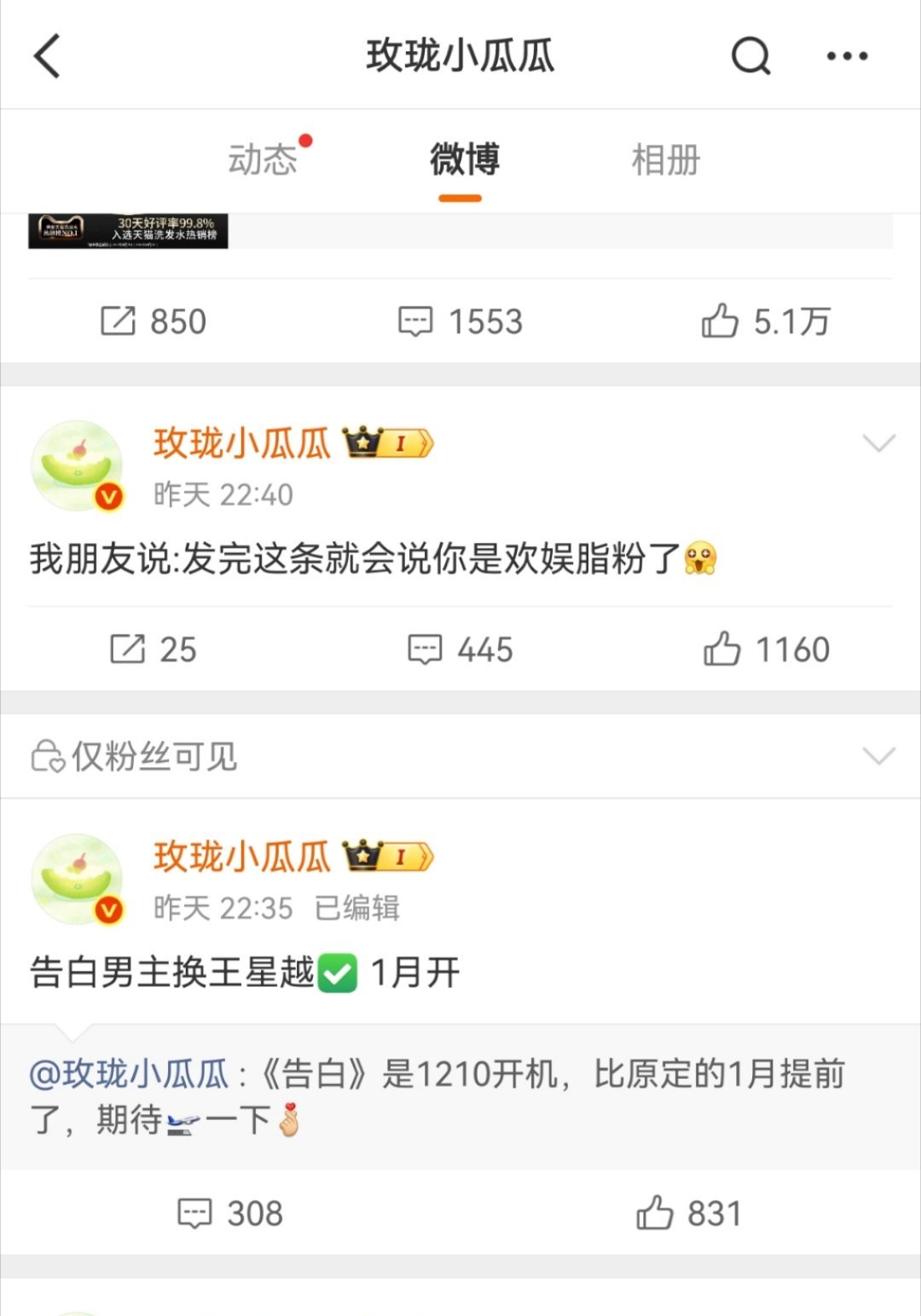Click the search icon in the top bar

[749, 56]
